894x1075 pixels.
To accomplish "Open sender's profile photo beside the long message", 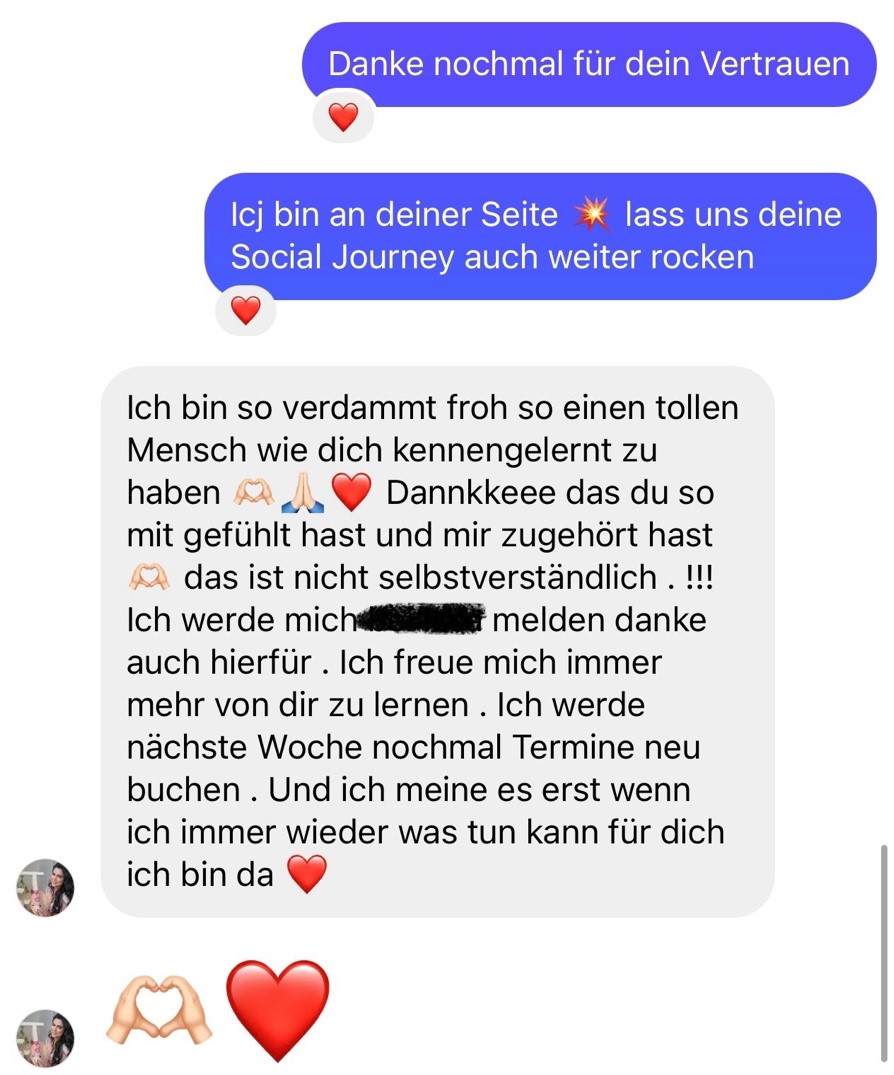I will point(46,887).
